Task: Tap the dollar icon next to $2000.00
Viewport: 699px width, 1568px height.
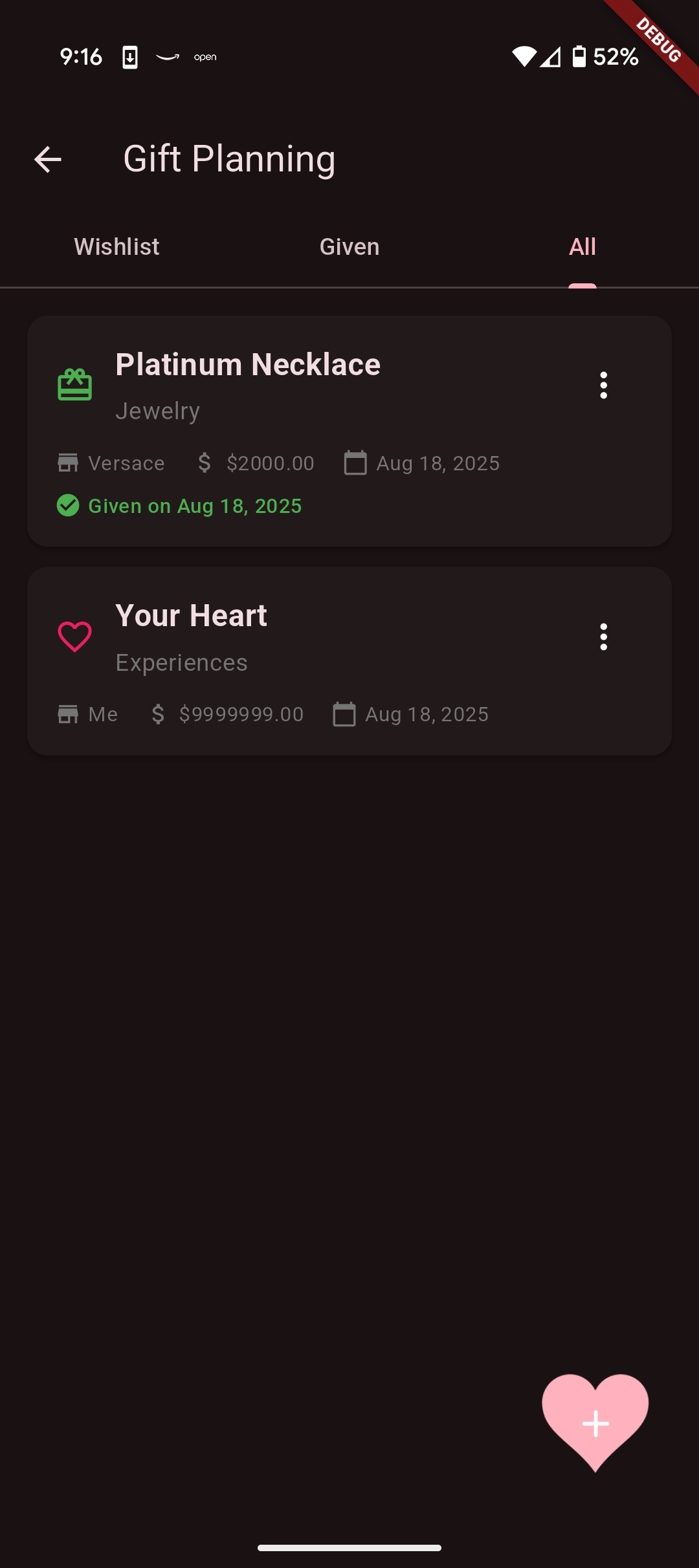Action: click(204, 463)
